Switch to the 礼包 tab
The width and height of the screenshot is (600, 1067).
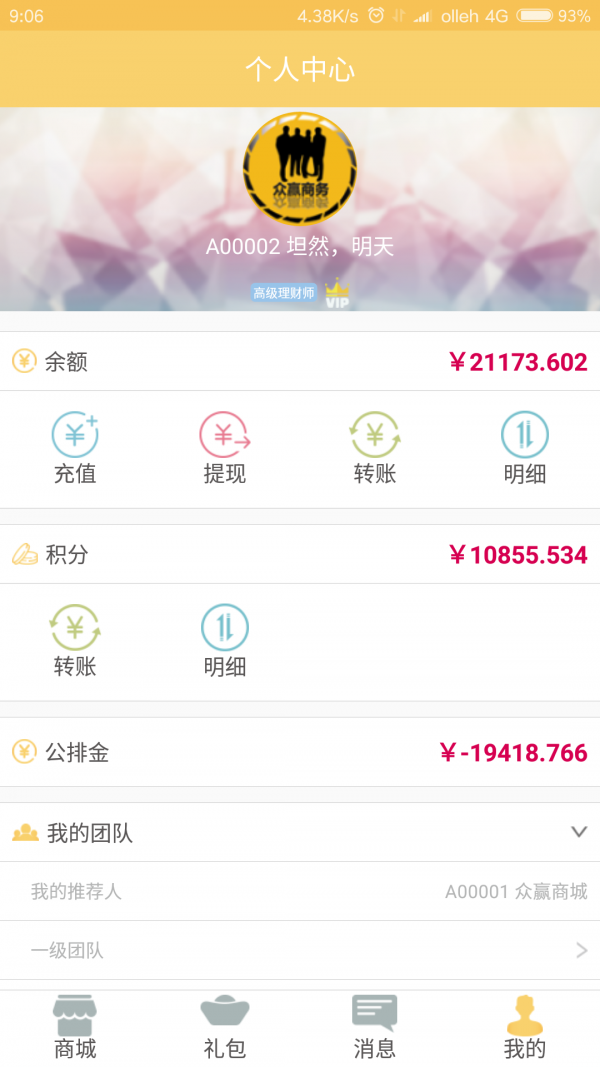coord(225,1028)
